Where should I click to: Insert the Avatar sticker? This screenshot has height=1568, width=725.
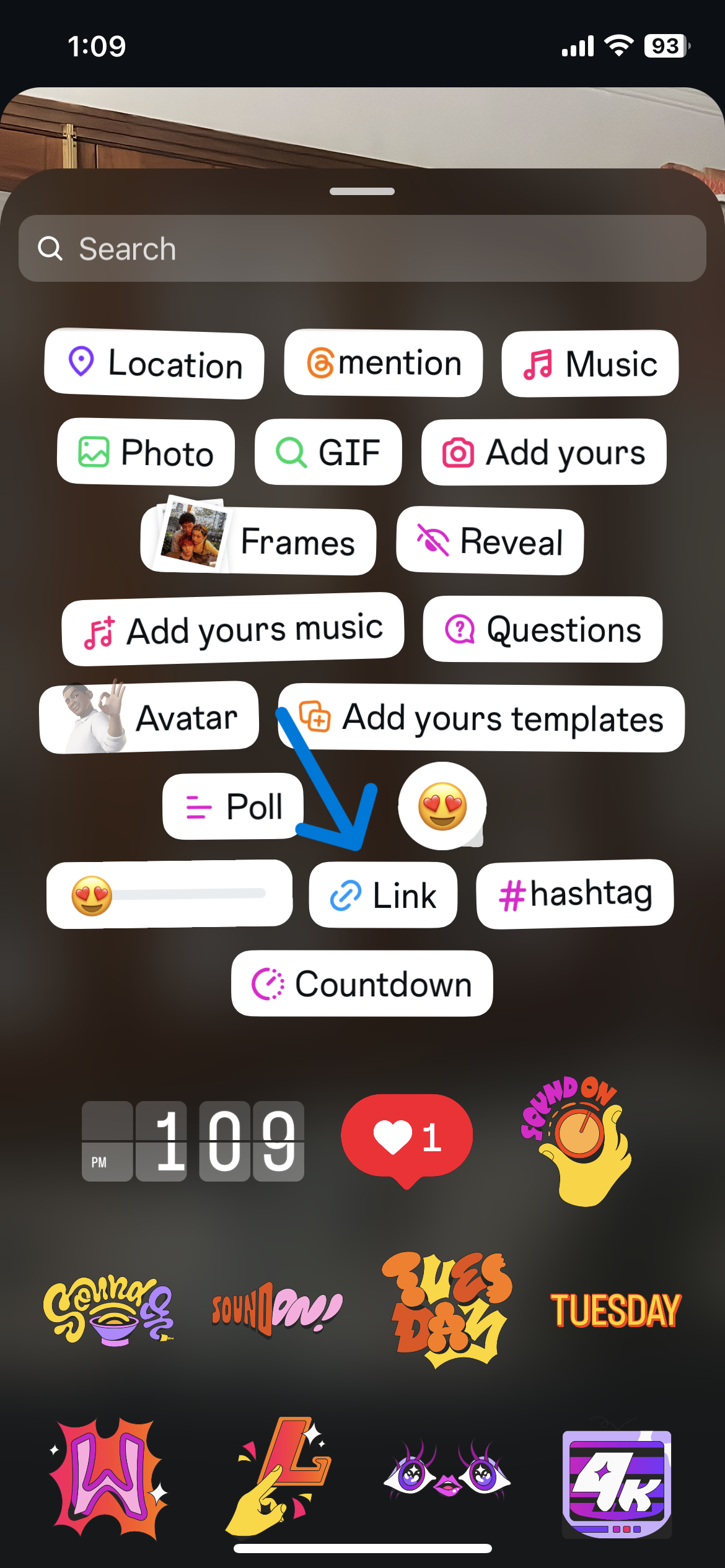coord(149,718)
